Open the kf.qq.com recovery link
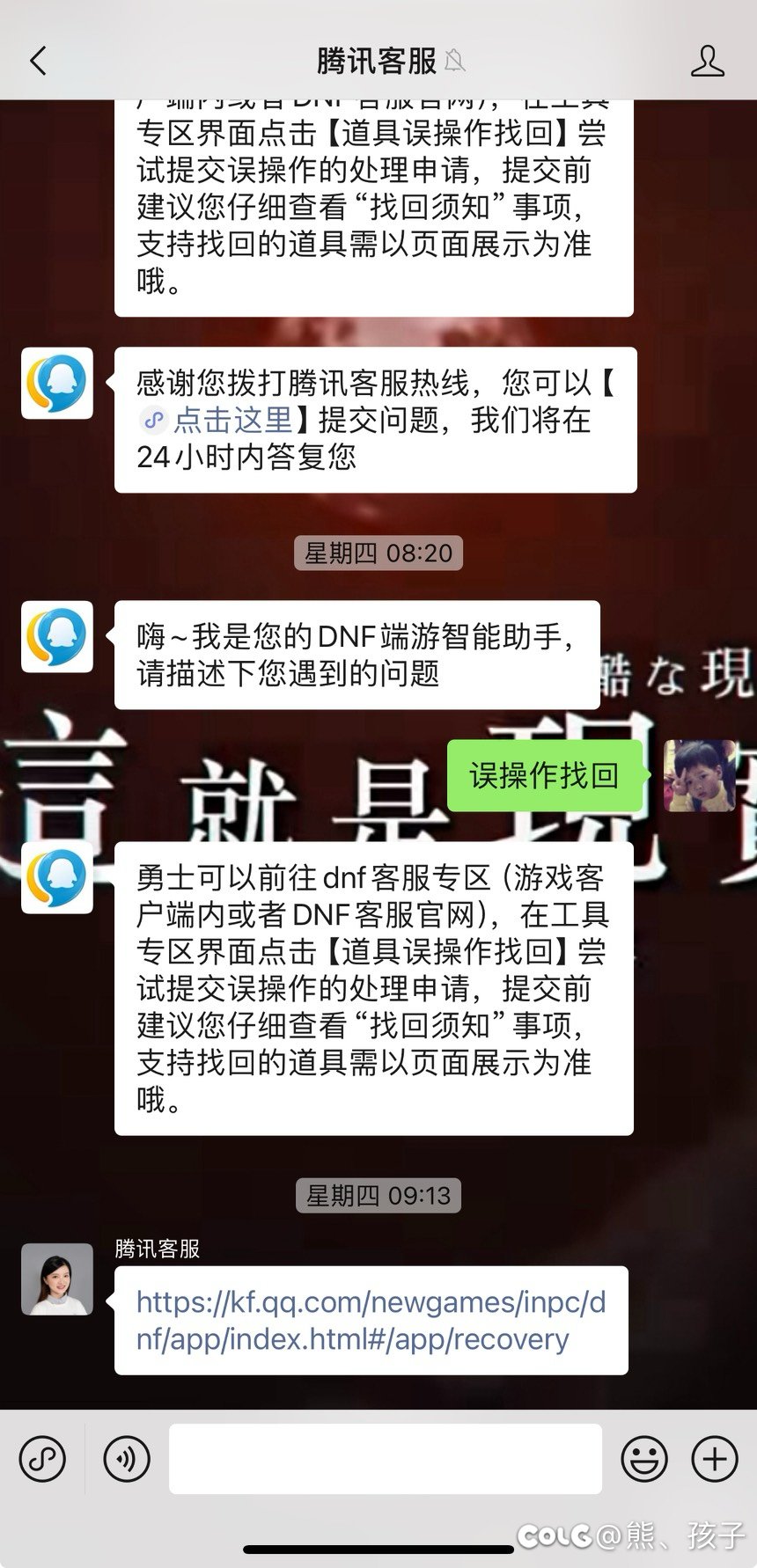Image resolution: width=757 pixels, height=1568 pixels. (371, 1320)
